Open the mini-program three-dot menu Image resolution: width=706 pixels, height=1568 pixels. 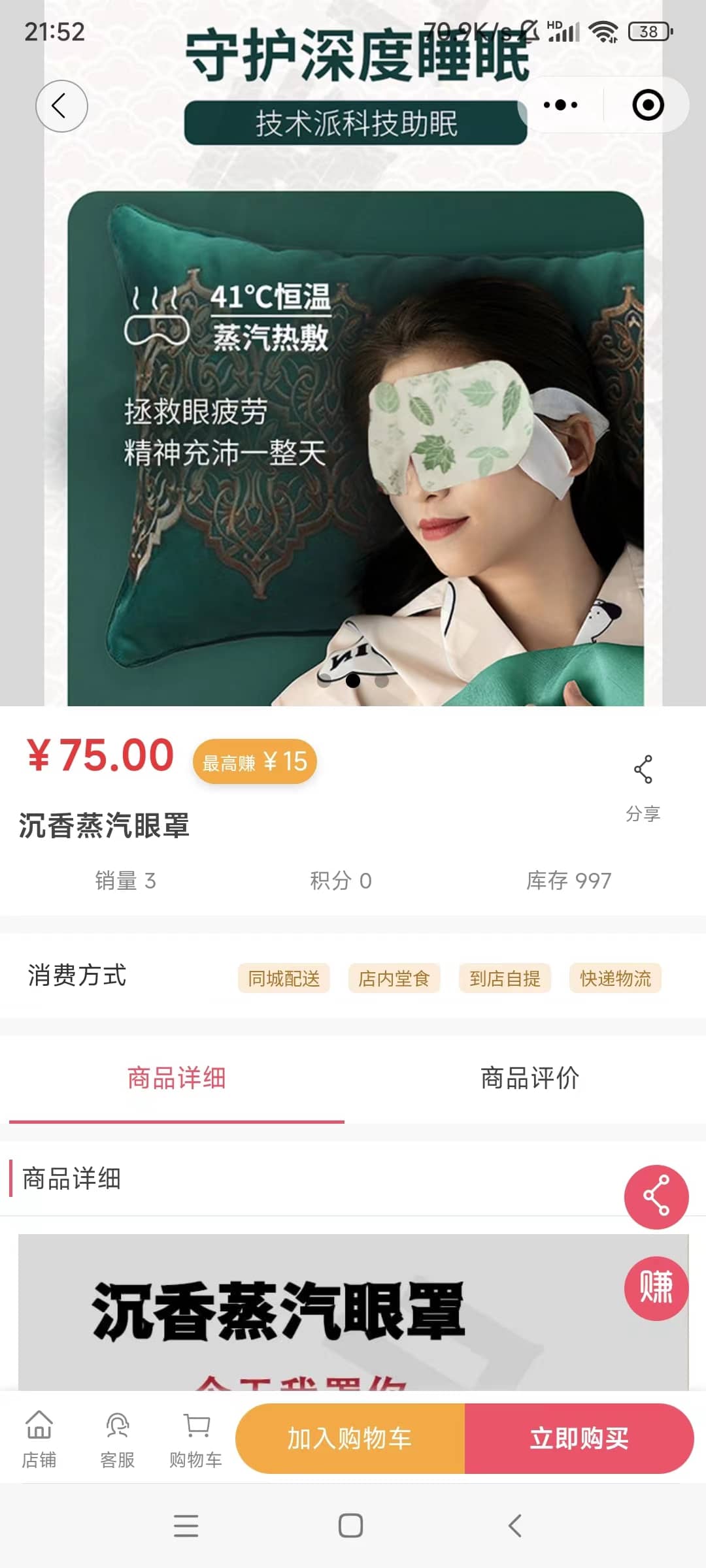click(x=560, y=105)
